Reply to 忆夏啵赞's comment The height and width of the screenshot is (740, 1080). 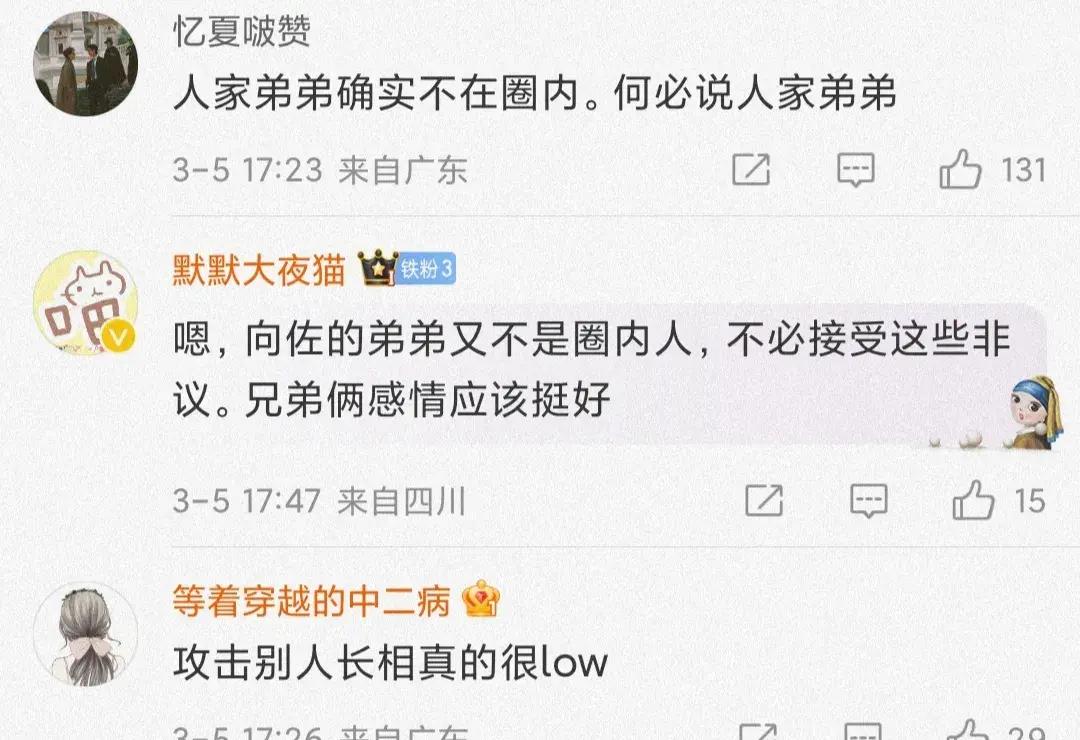click(x=856, y=170)
